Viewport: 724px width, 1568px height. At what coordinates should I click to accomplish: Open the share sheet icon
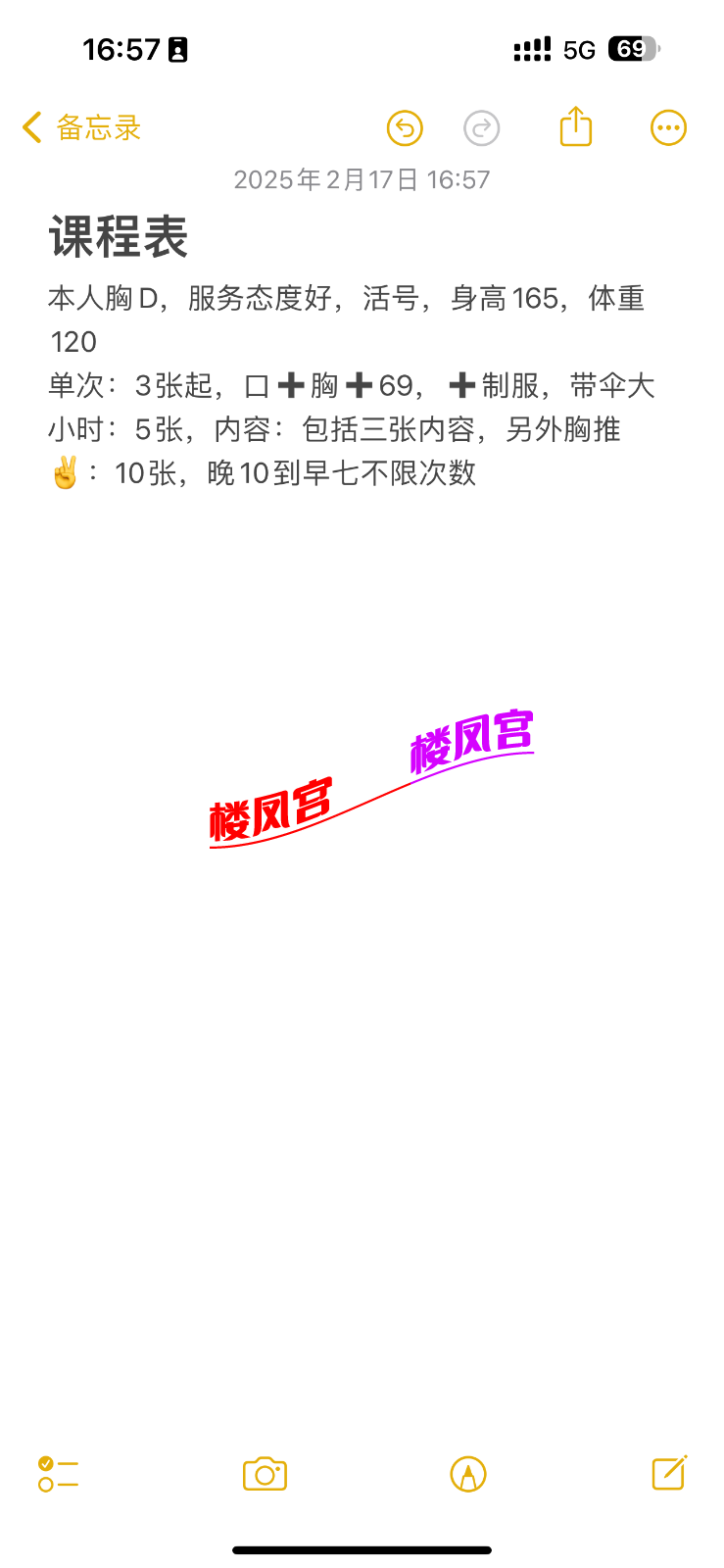point(575,127)
